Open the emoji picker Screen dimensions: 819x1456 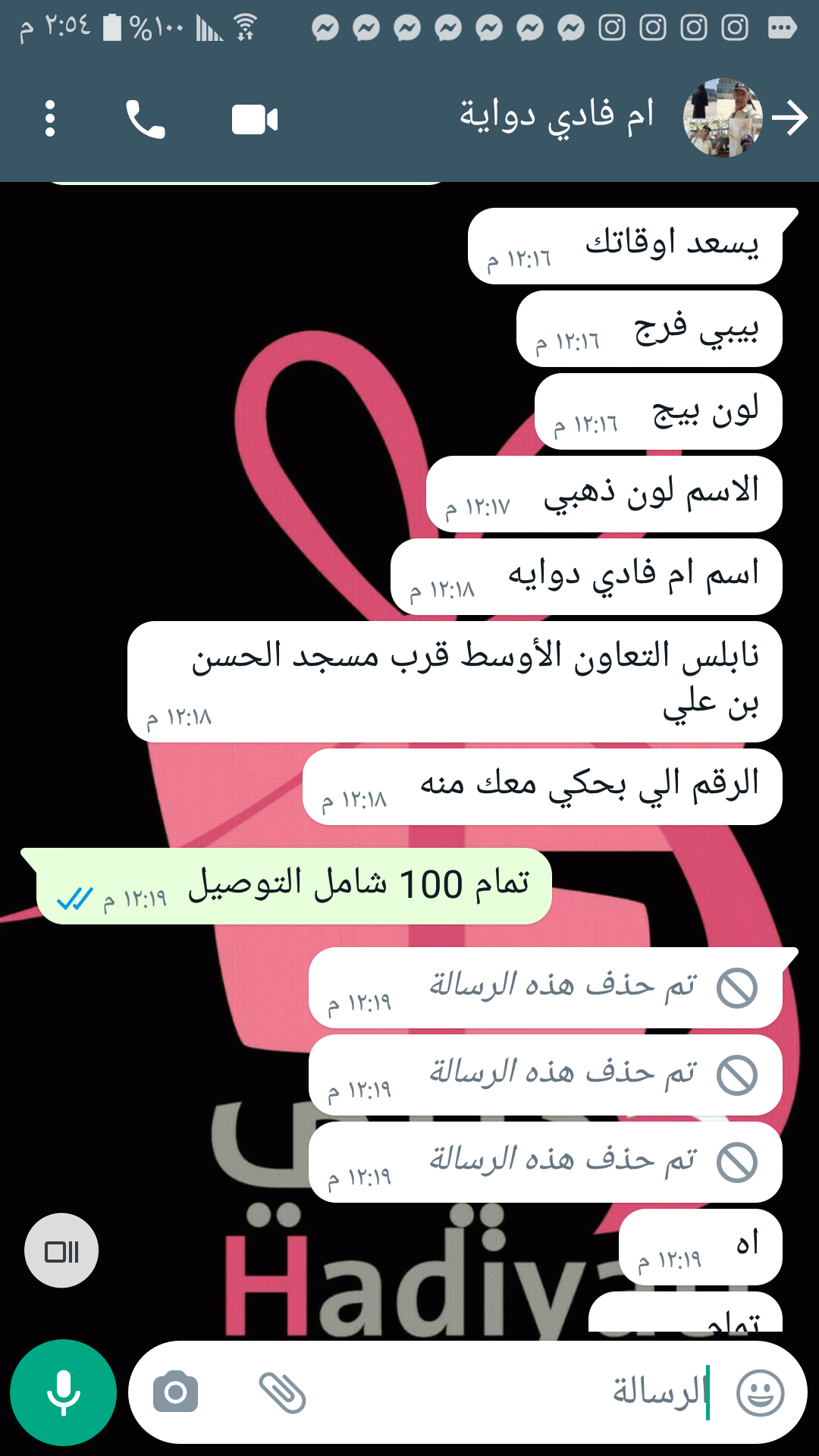761,1392
